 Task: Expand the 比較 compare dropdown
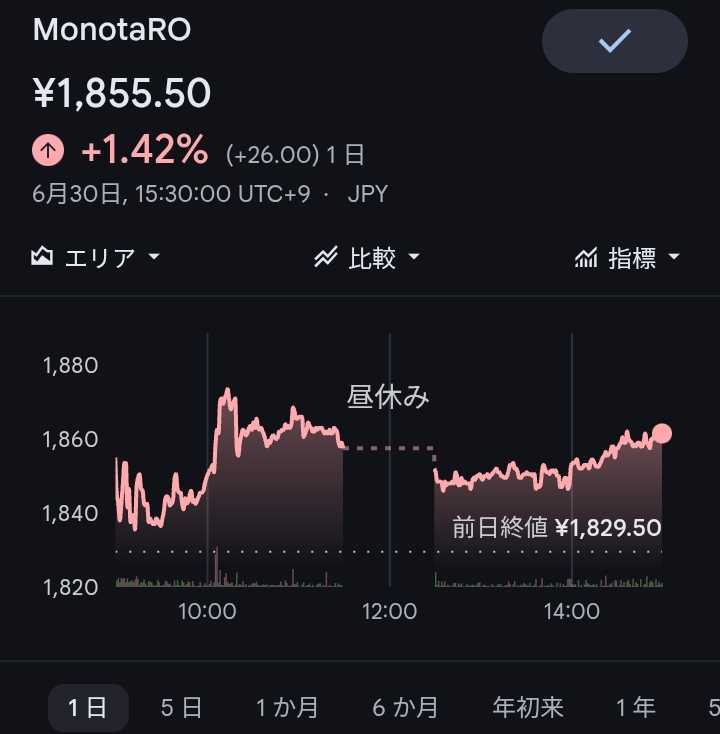[x=367, y=257]
